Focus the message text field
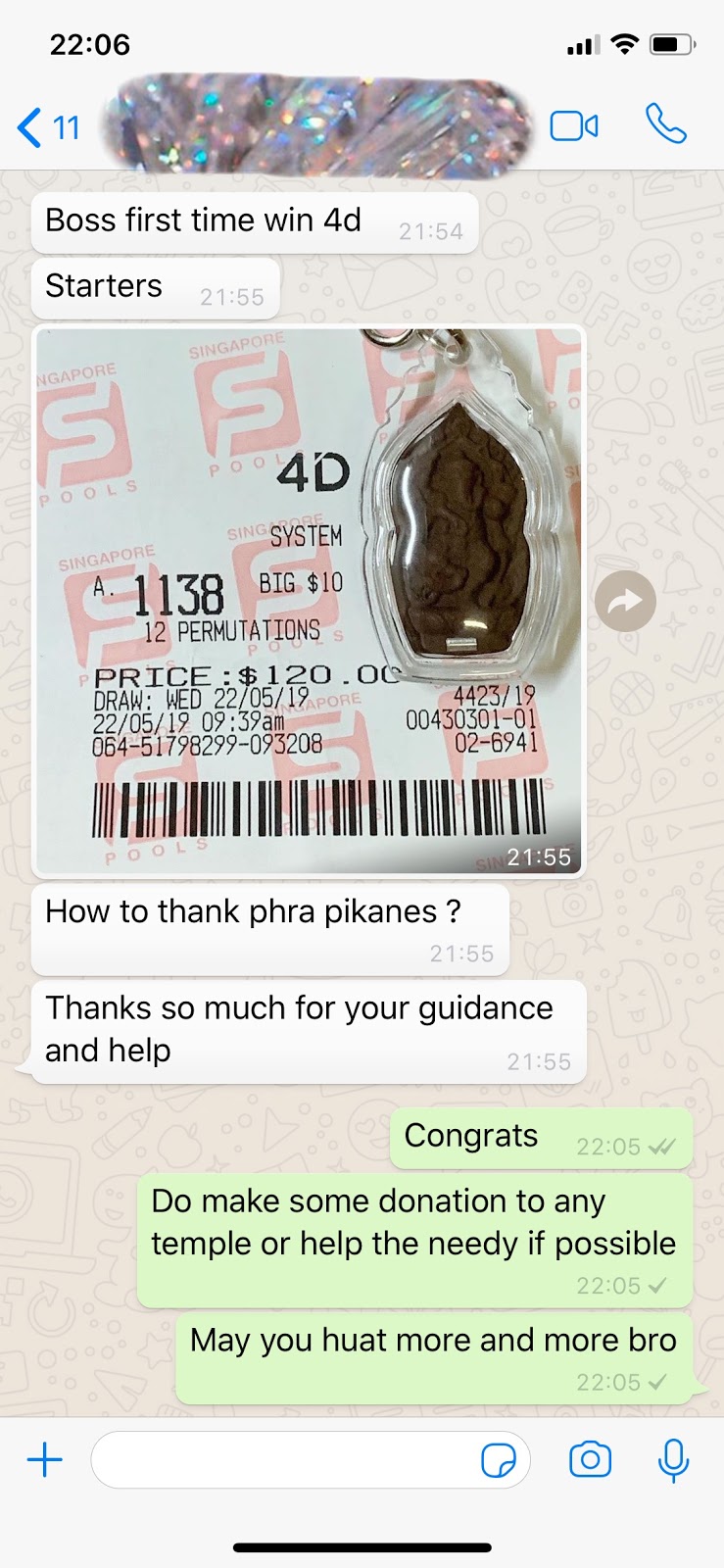724x1568 pixels. coord(284,1460)
